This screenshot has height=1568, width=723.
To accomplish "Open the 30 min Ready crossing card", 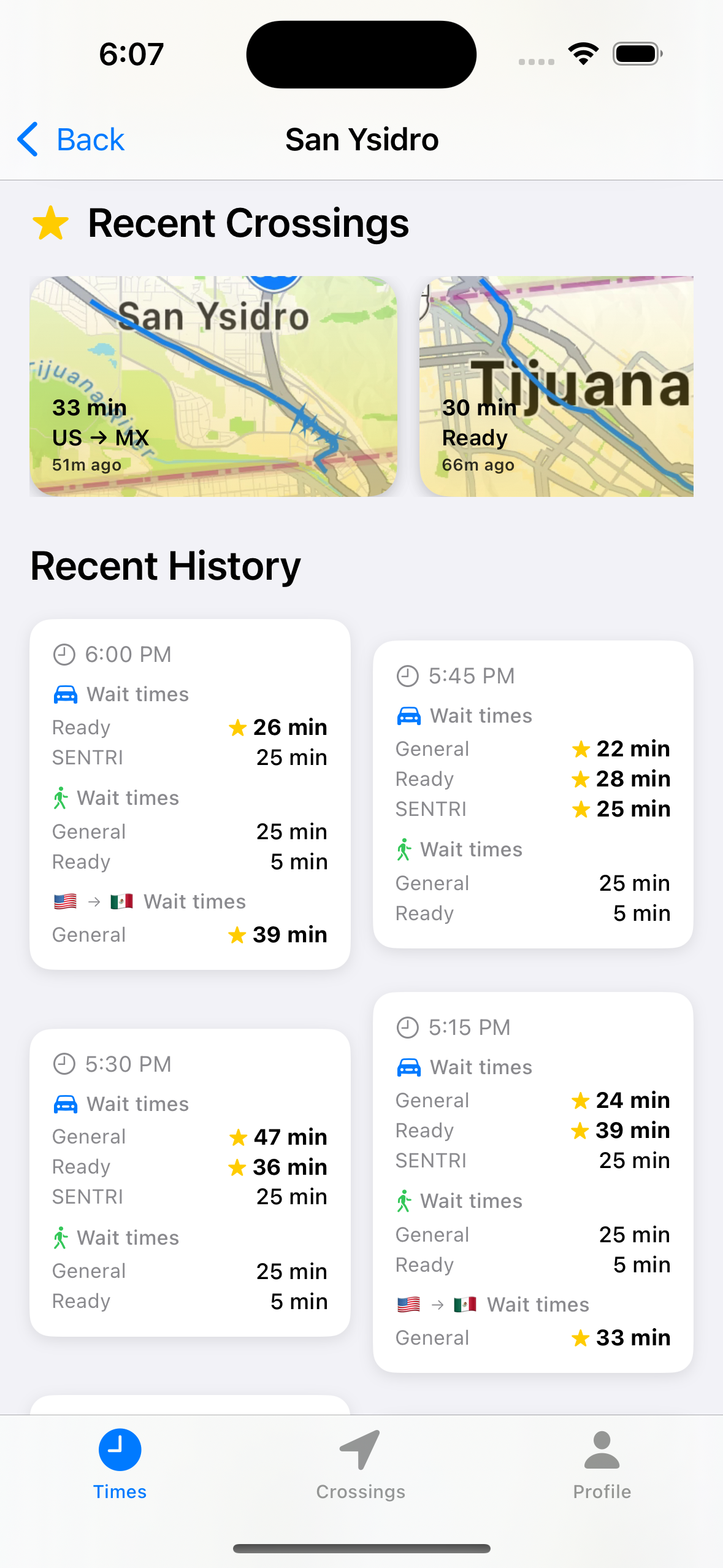I will (556, 386).
